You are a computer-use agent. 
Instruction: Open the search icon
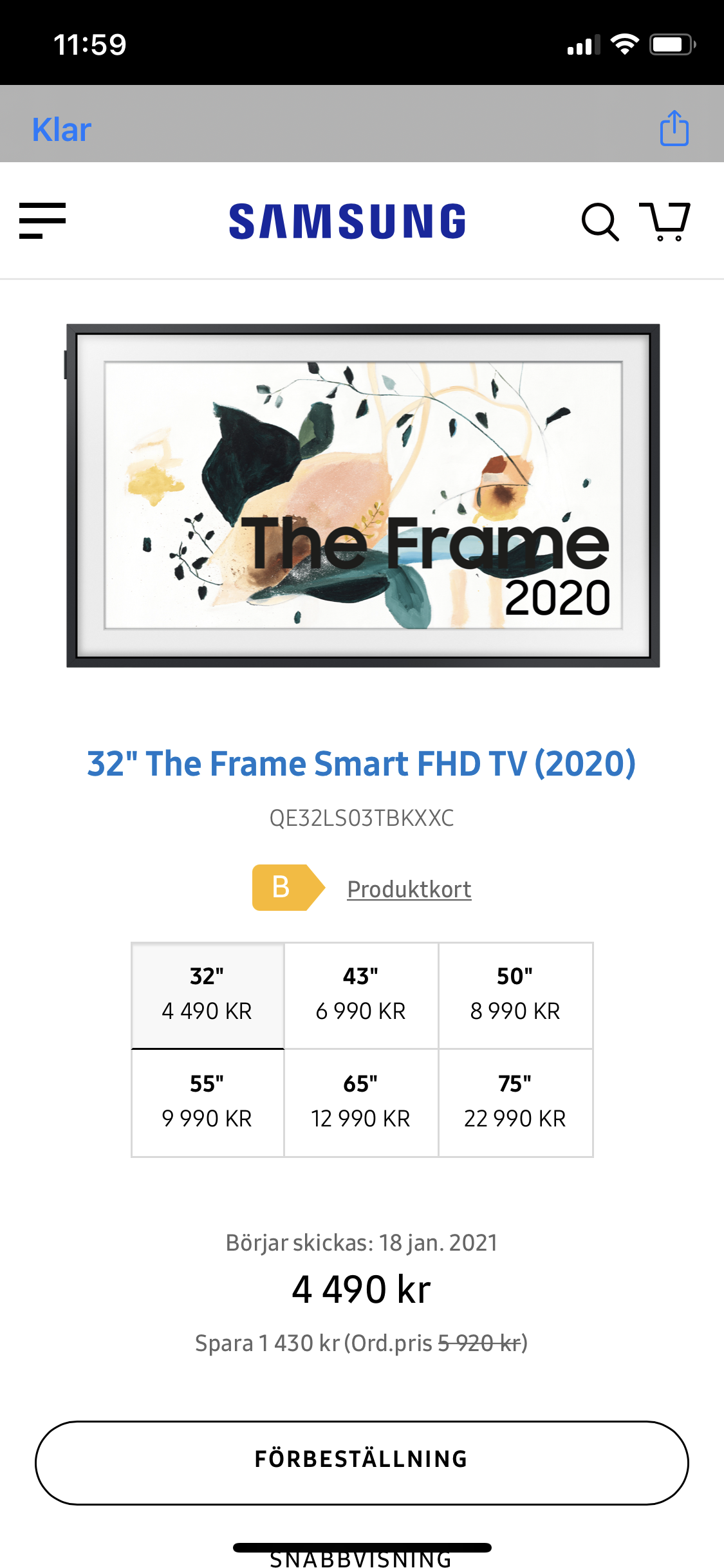point(599,222)
